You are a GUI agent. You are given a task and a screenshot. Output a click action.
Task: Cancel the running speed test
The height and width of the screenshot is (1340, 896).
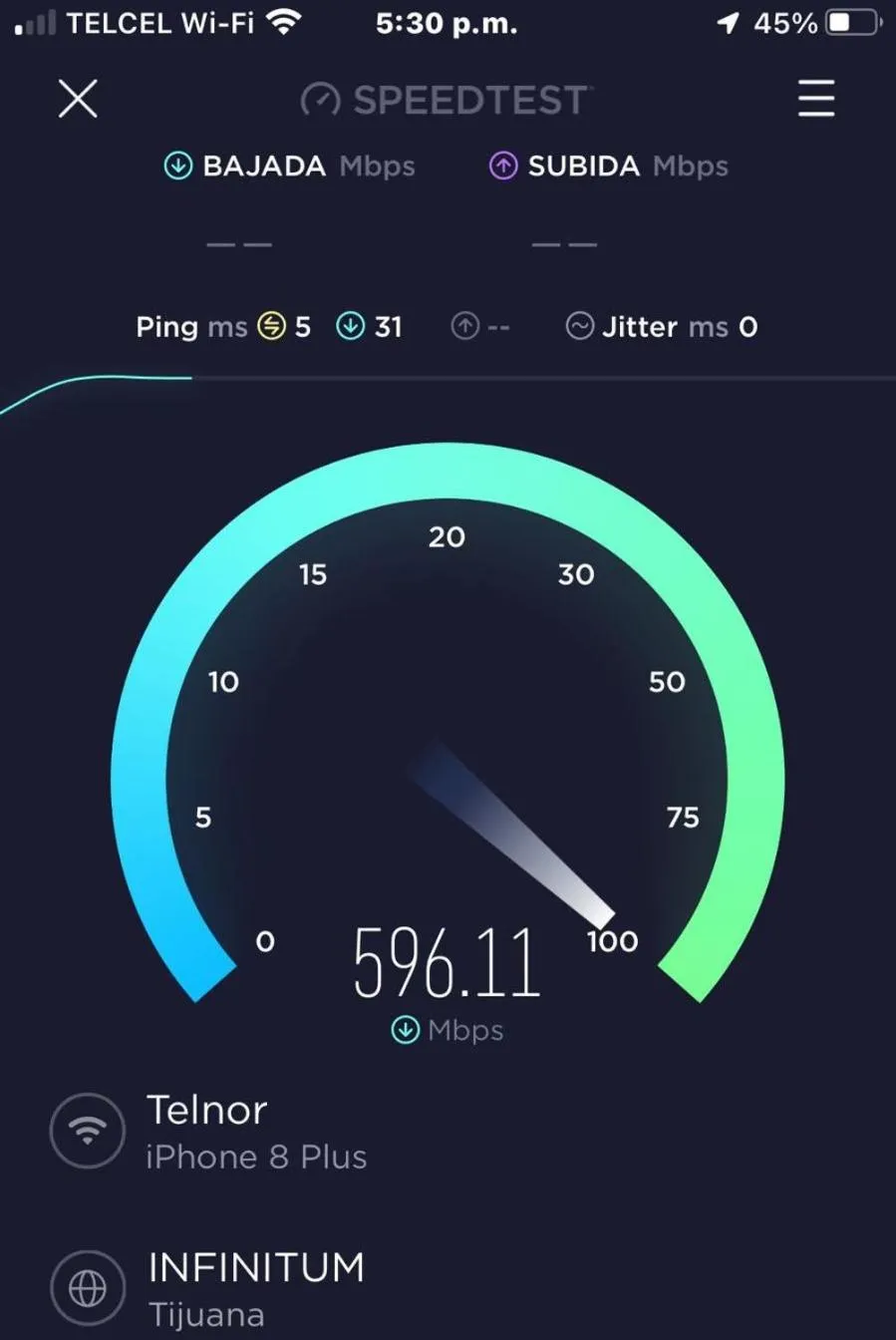tap(78, 99)
